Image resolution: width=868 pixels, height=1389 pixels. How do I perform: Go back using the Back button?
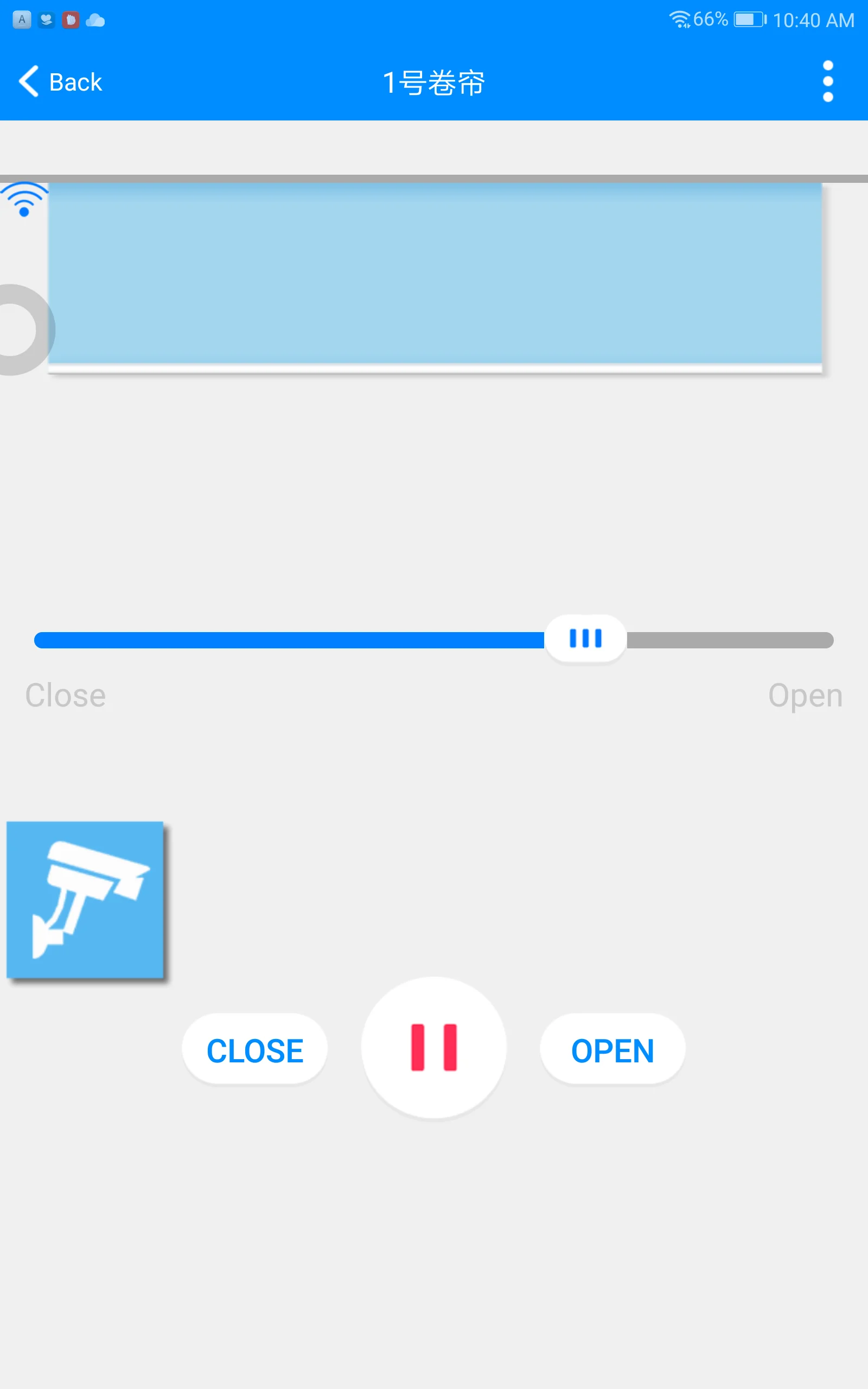[60, 81]
